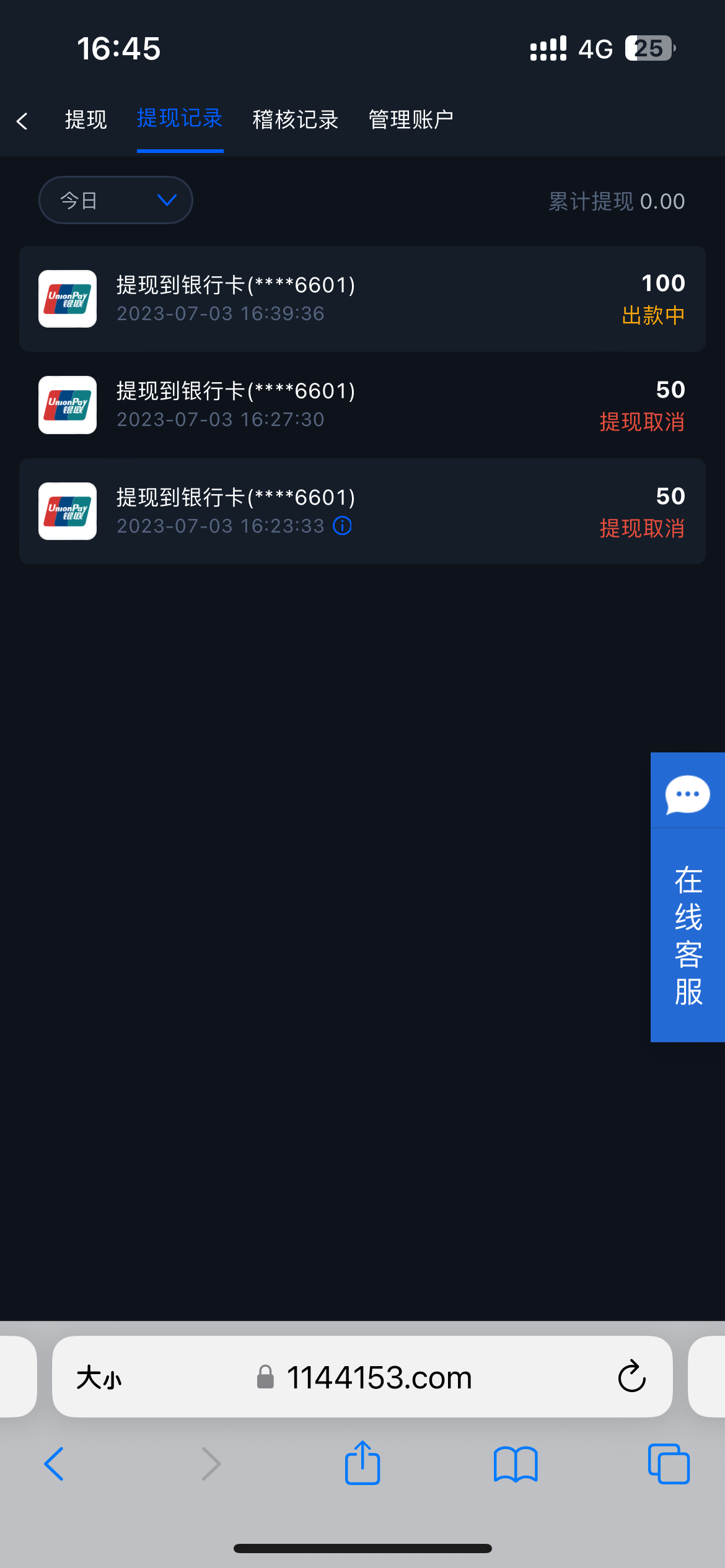The image size is (725, 1568).
Task: Tap the address bar showing 1144153.com
Action: (379, 1377)
